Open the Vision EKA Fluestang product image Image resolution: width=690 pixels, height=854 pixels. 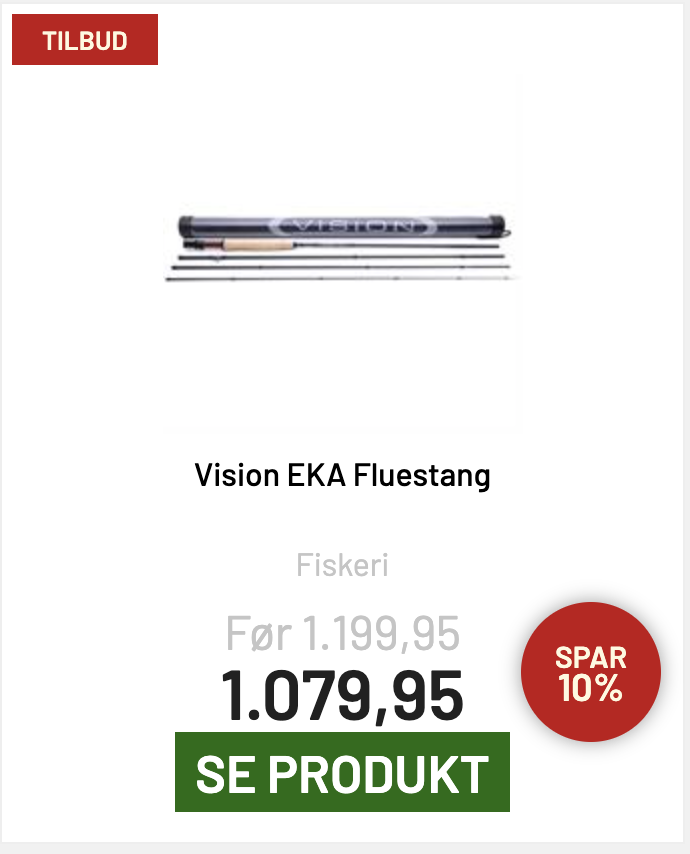(343, 250)
